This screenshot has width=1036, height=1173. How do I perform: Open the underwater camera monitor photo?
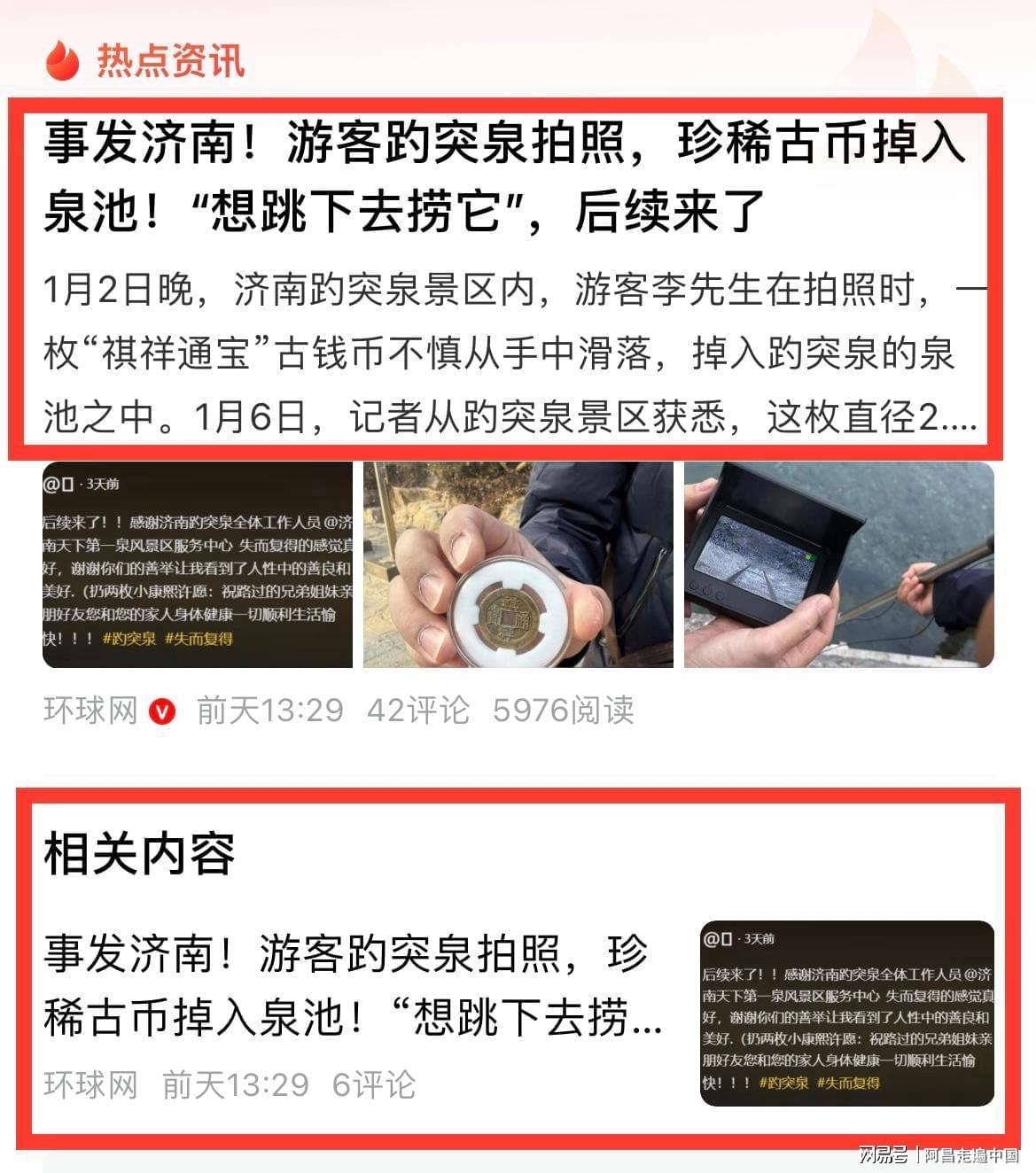tap(838, 564)
